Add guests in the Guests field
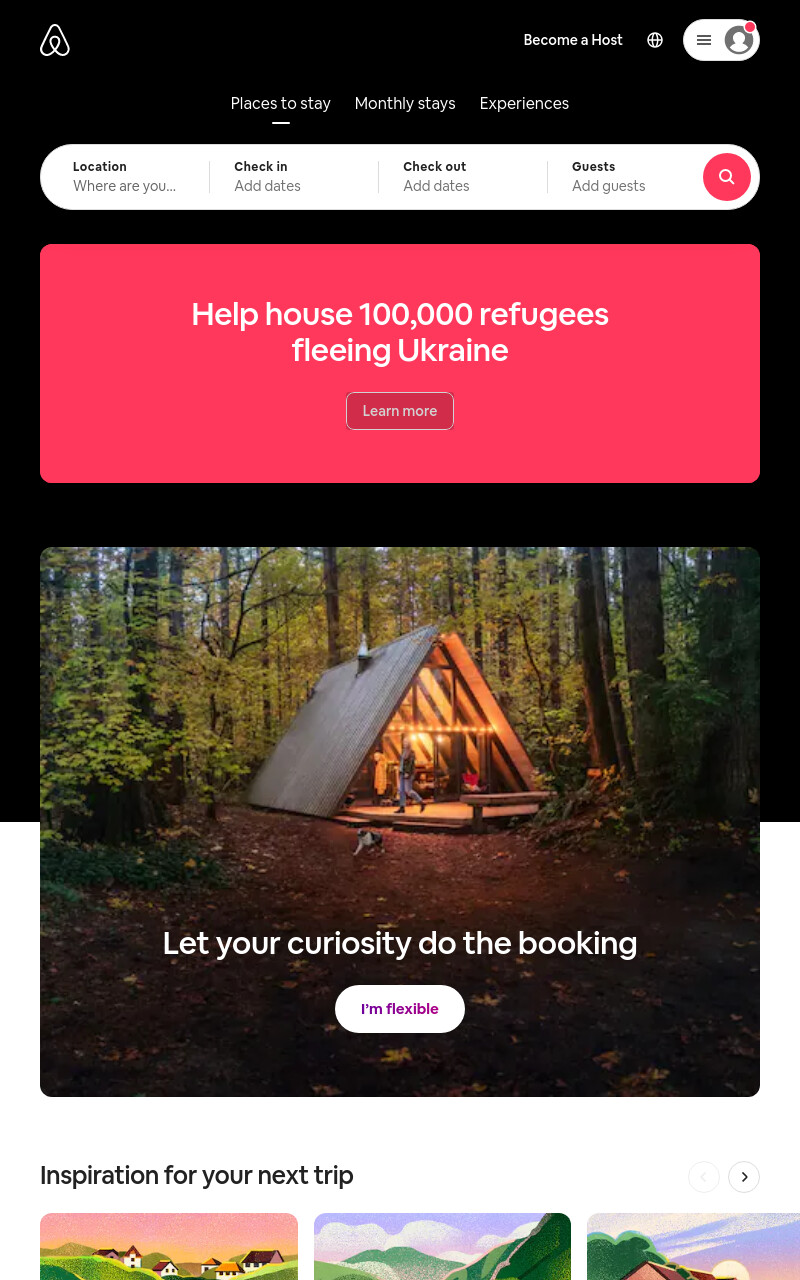800x1280 pixels. point(625,177)
